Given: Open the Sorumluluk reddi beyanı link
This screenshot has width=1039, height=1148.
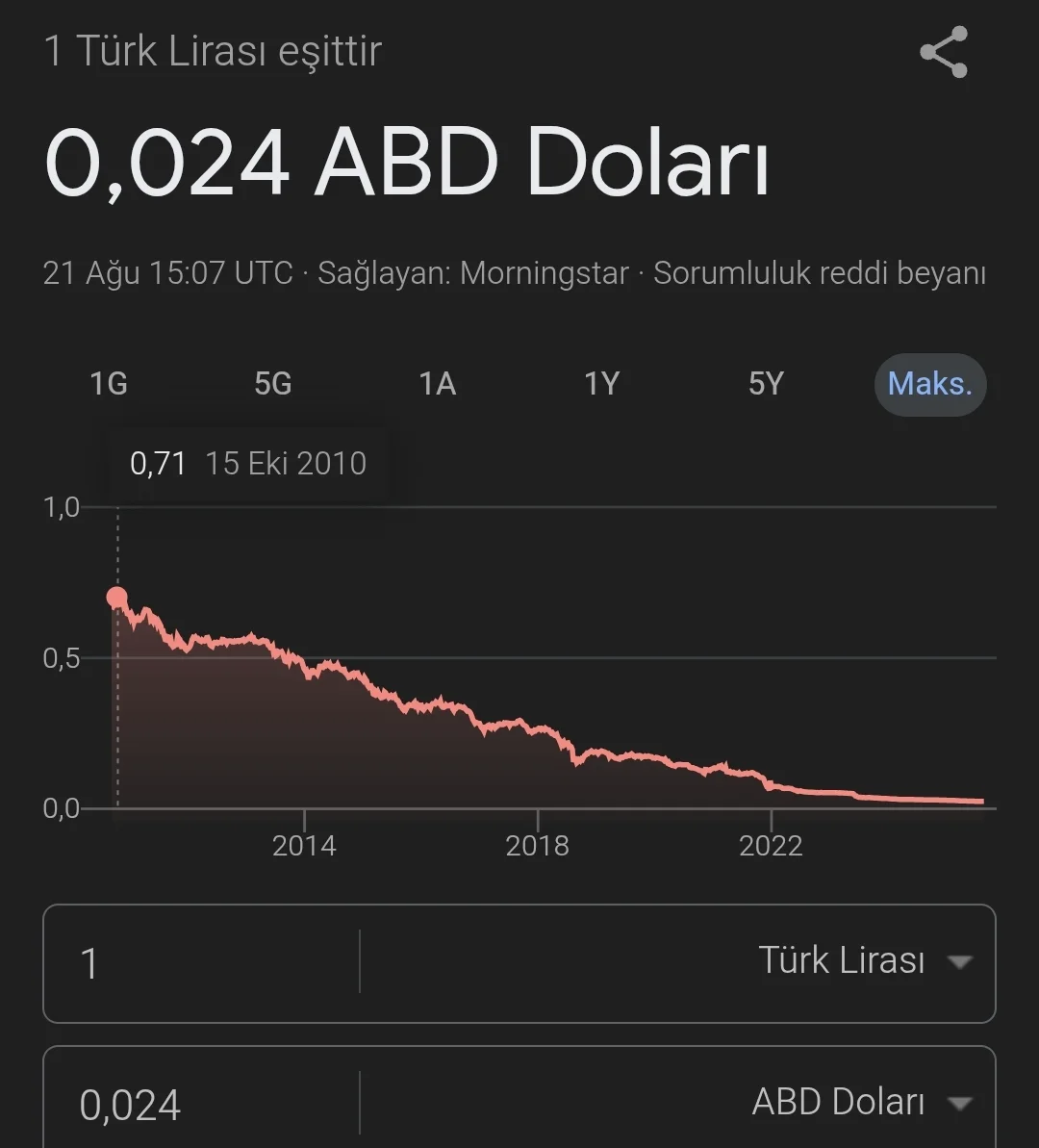Looking at the screenshot, I should coord(819,273).
